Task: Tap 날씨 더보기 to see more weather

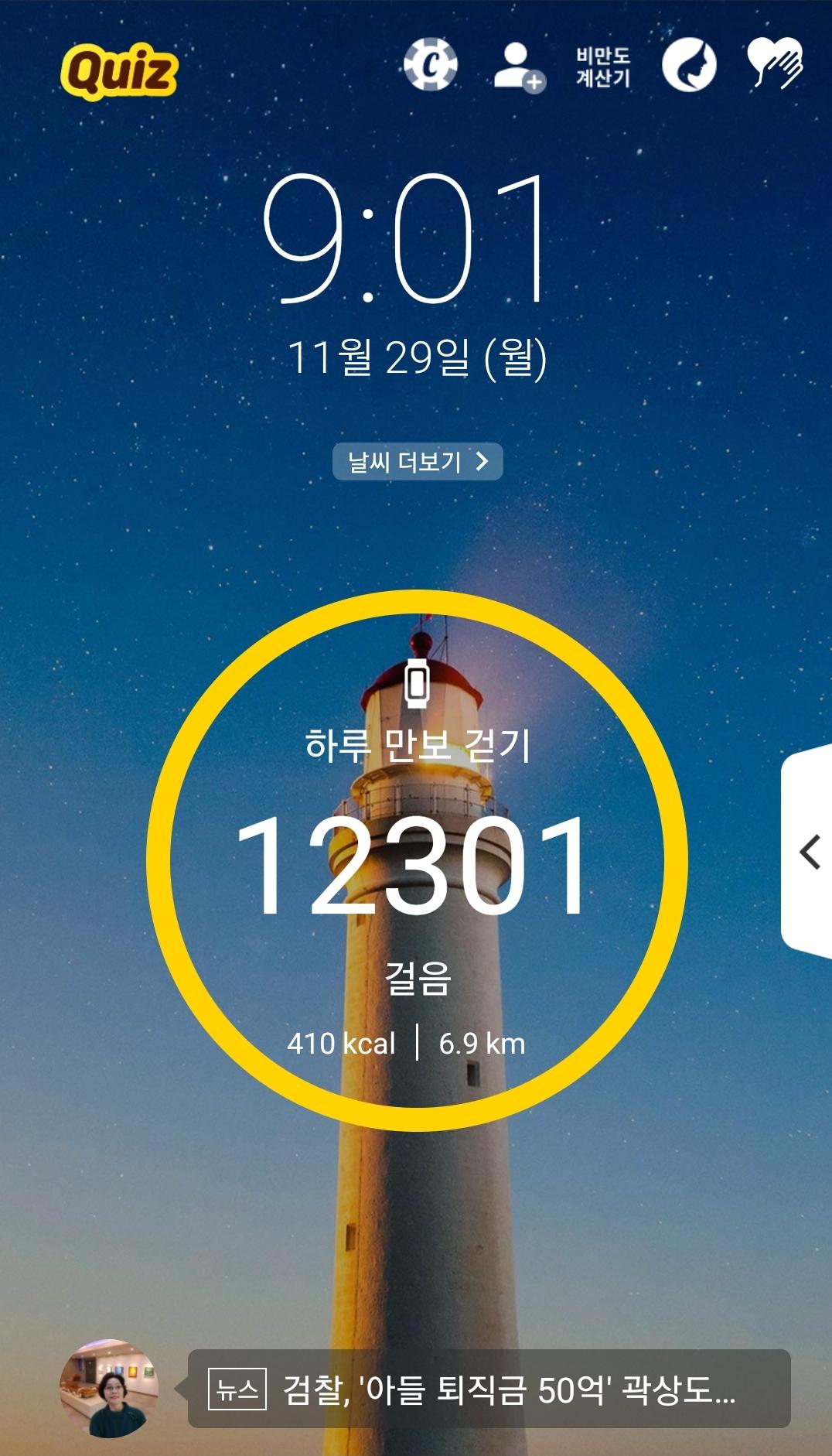Action: [x=418, y=462]
